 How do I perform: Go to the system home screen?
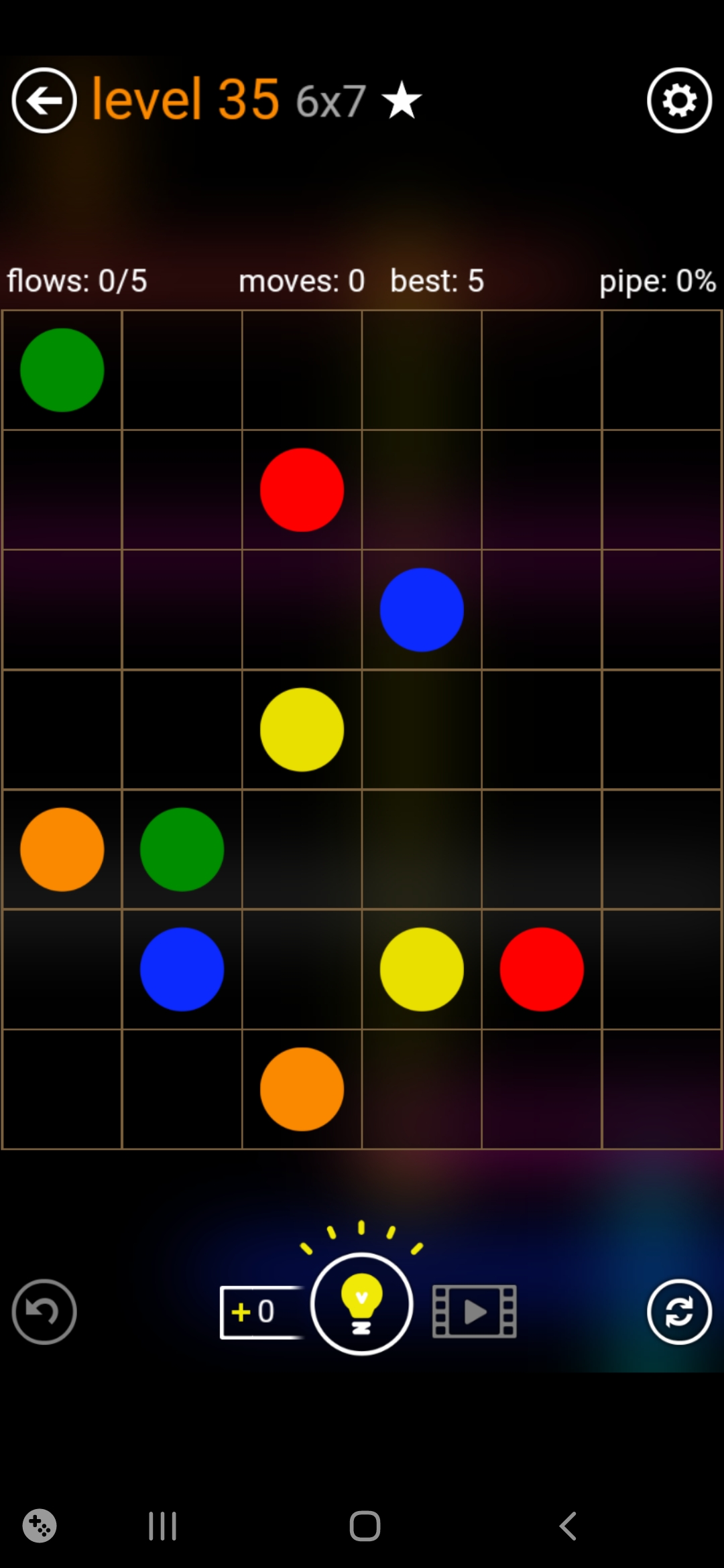point(365,1526)
